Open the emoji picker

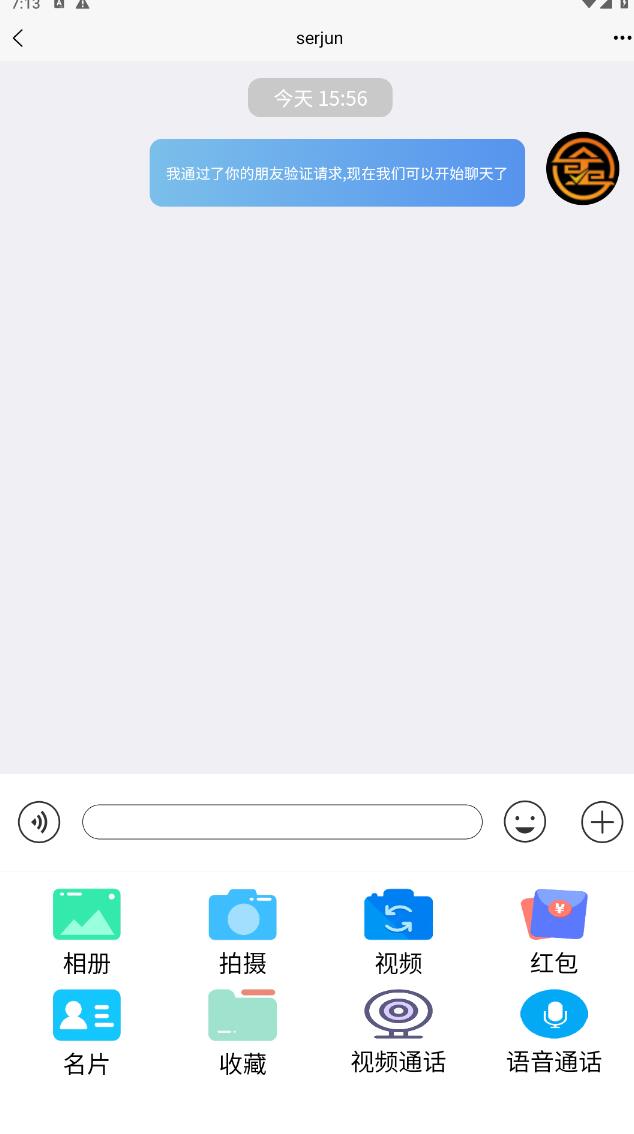(525, 822)
